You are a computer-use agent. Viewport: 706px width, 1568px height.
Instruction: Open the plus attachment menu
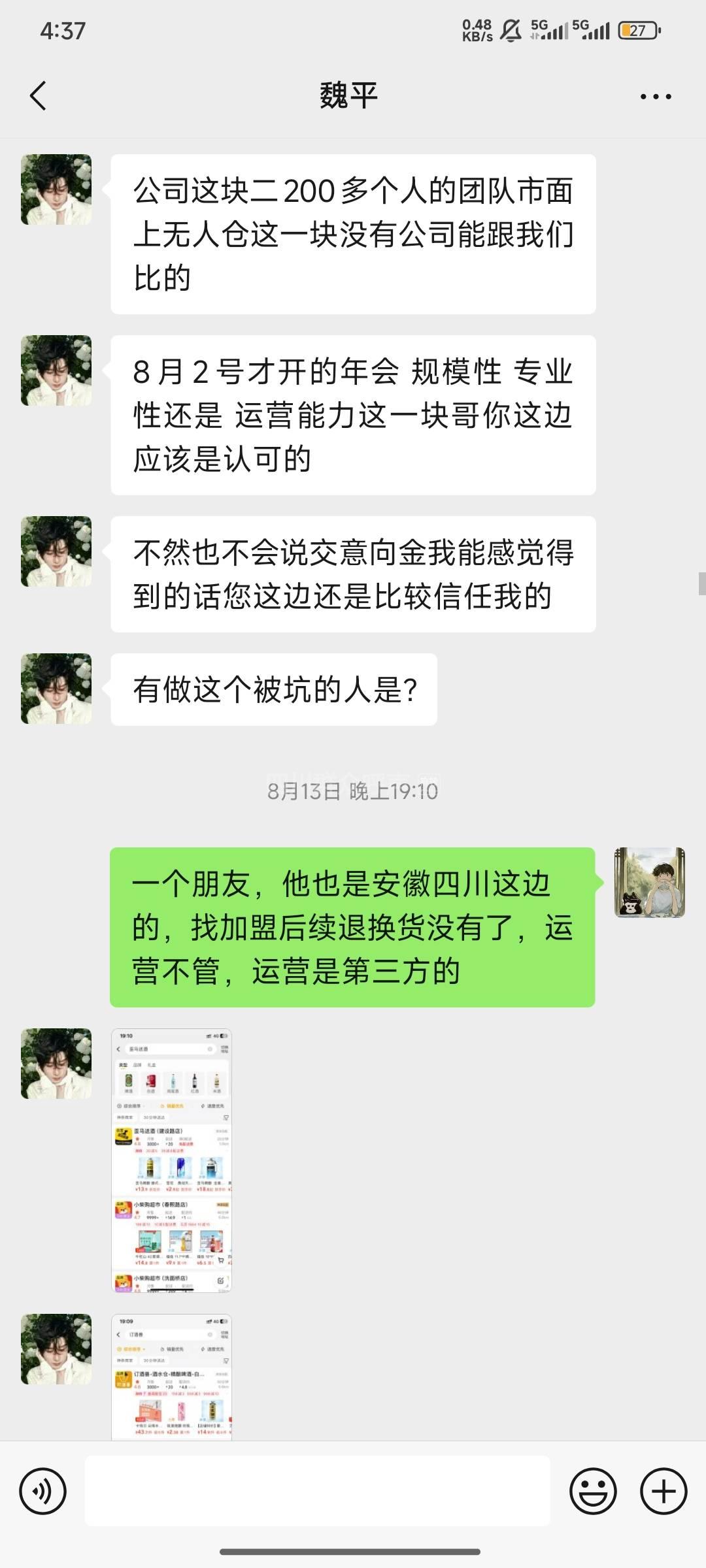pos(664,1491)
